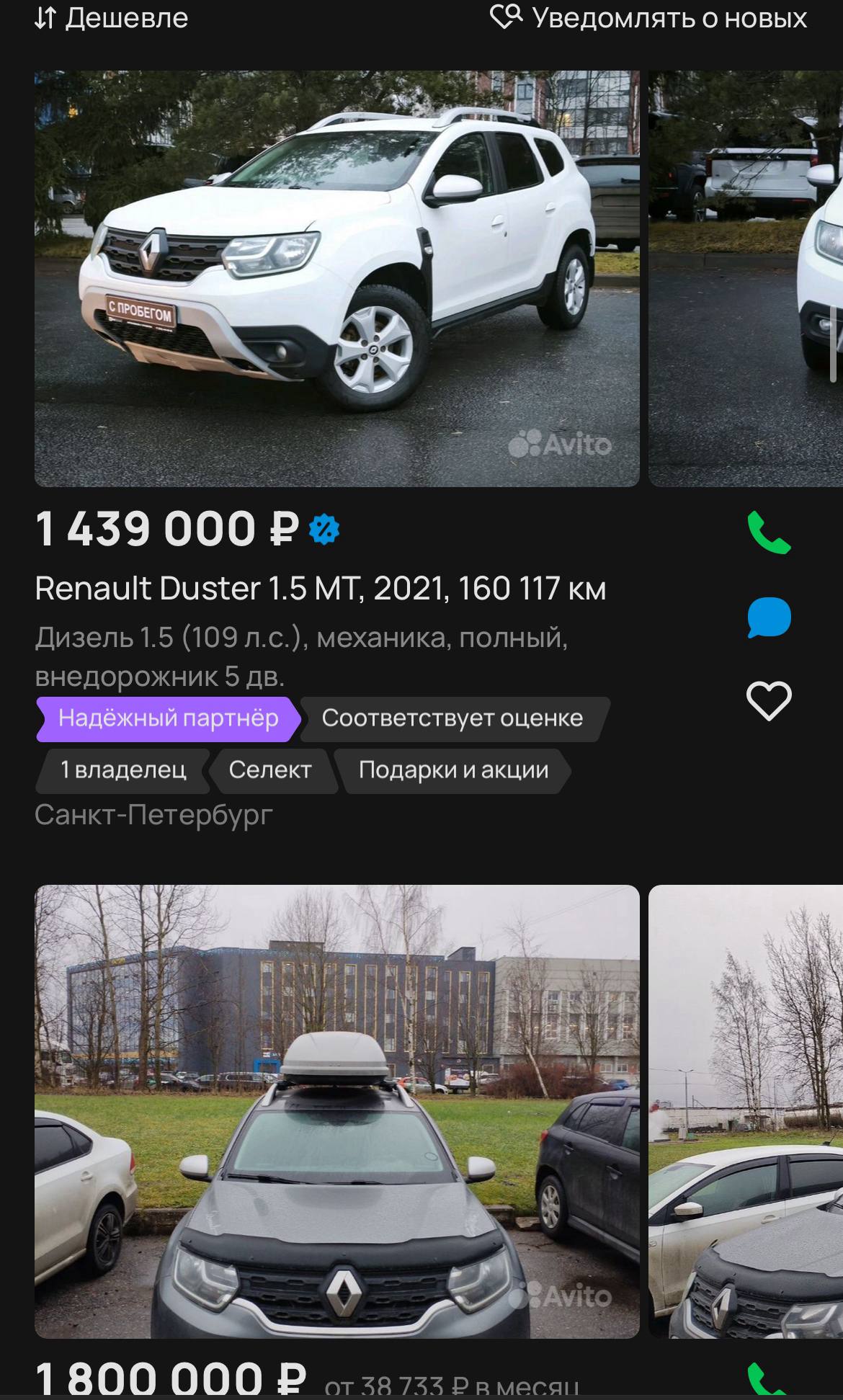This screenshot has width=843, height=1400.
Task: Tap the blue discount badge beside the price
Action: pyautogui.click(x=324, y=530)
